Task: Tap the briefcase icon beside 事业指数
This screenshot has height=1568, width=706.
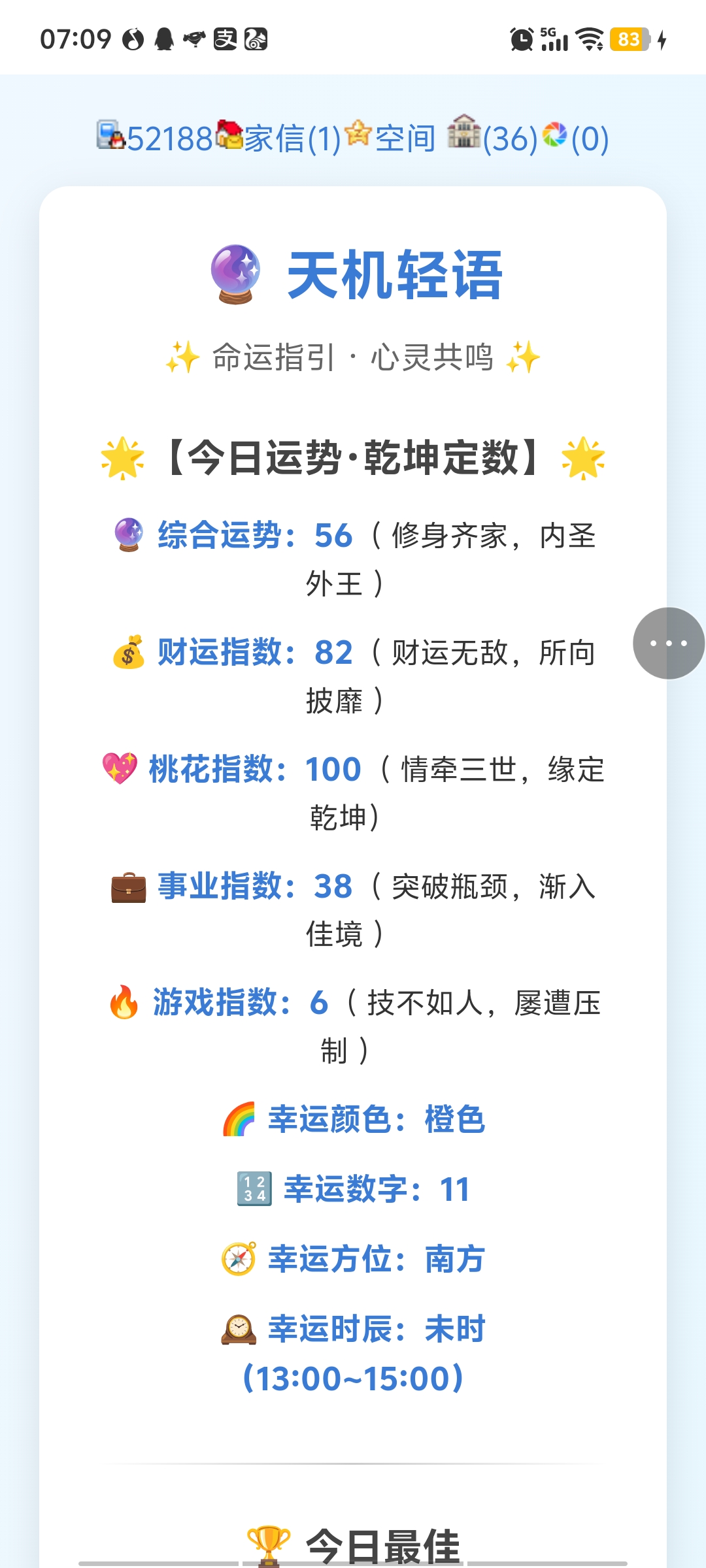Action: pyautogui.click(x=128, y=887)
